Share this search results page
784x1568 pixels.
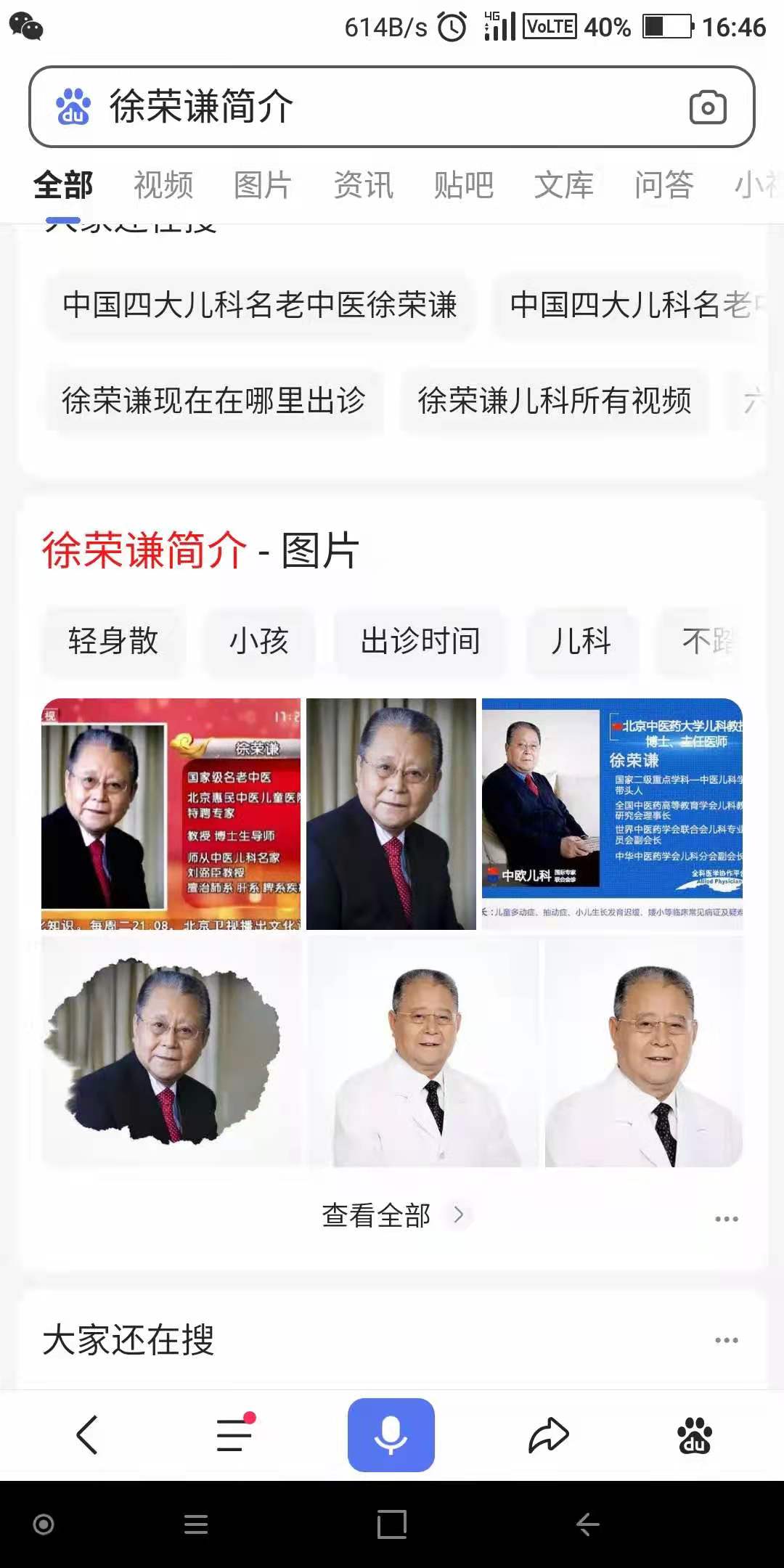(548, 1434)
